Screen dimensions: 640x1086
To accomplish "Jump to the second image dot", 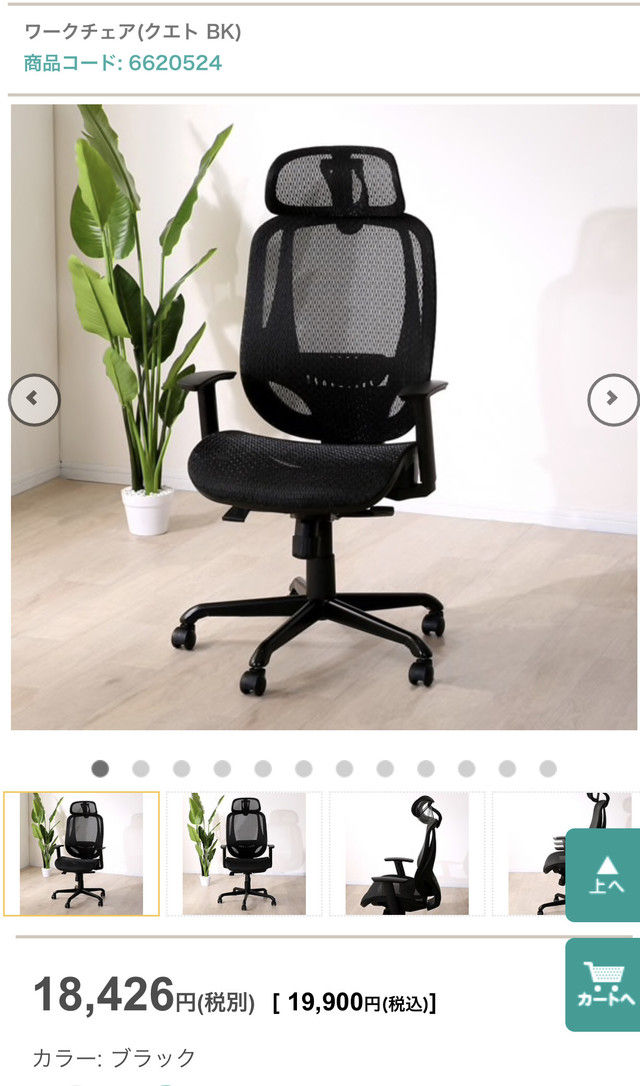I will coord(141,768).
